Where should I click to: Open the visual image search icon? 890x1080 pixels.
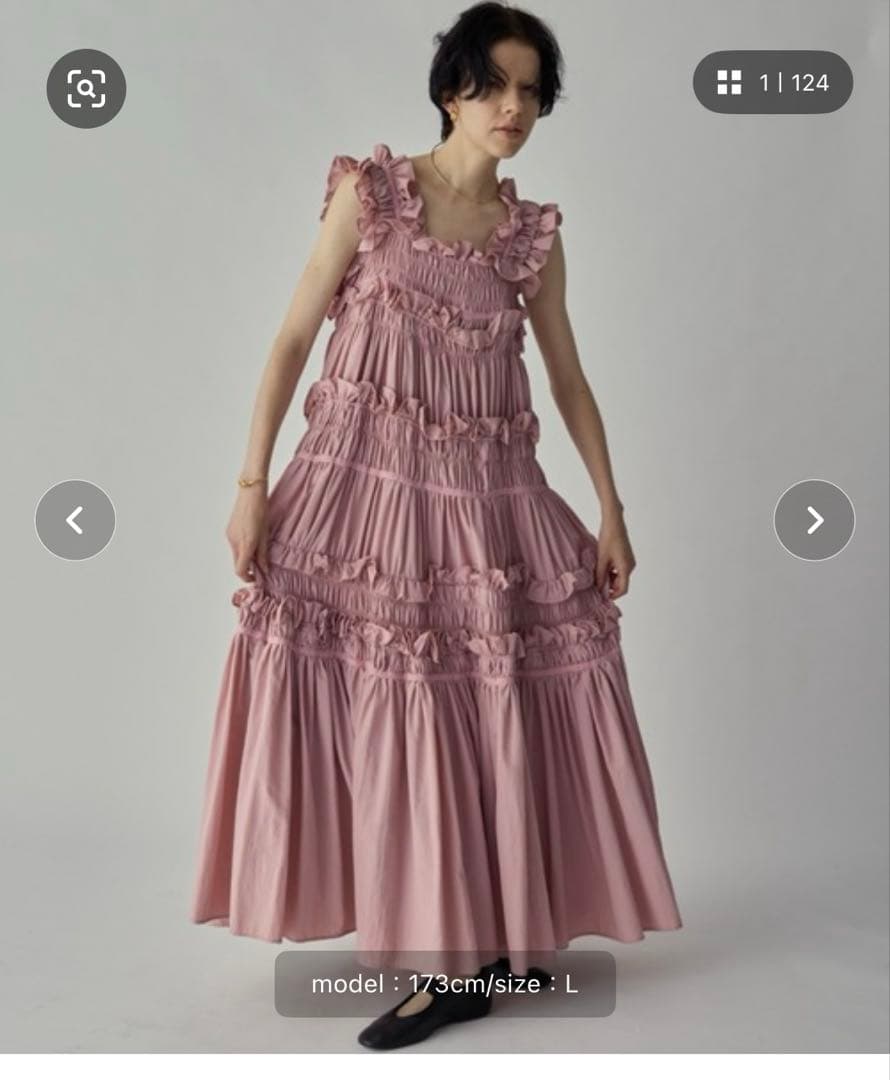coord(86,89)
